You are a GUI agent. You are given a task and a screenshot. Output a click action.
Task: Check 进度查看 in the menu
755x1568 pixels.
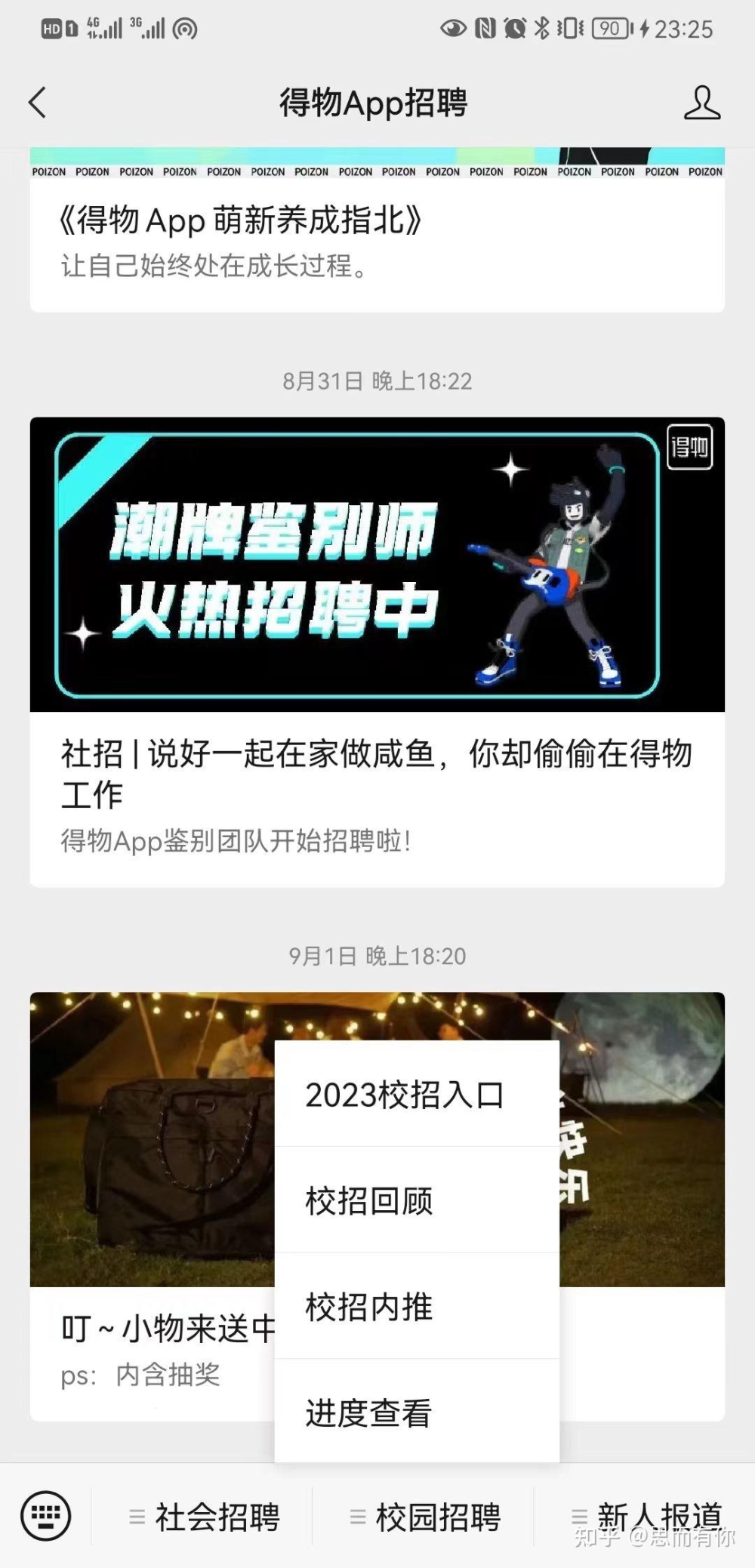click(370, 1412)
